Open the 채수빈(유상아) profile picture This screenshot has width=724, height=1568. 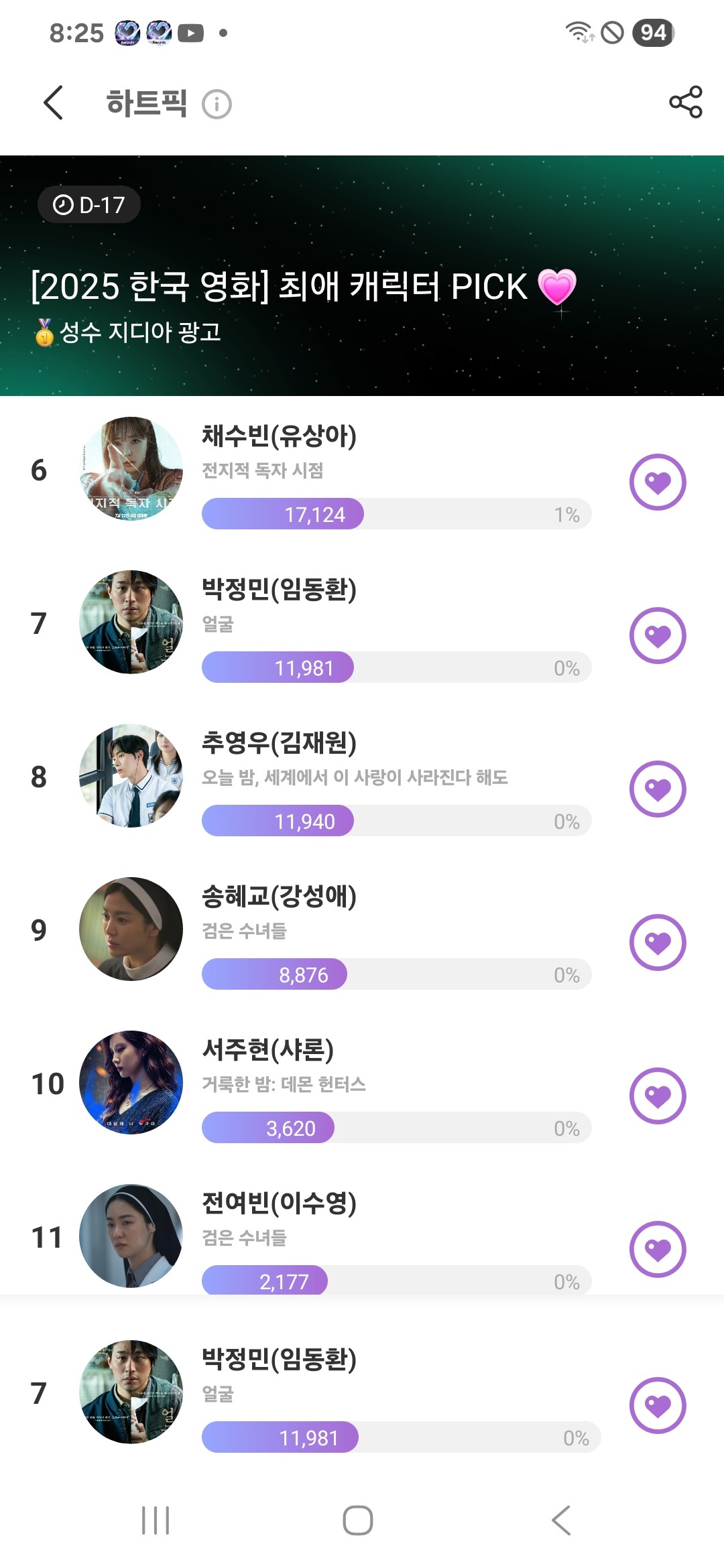[131, 469]
